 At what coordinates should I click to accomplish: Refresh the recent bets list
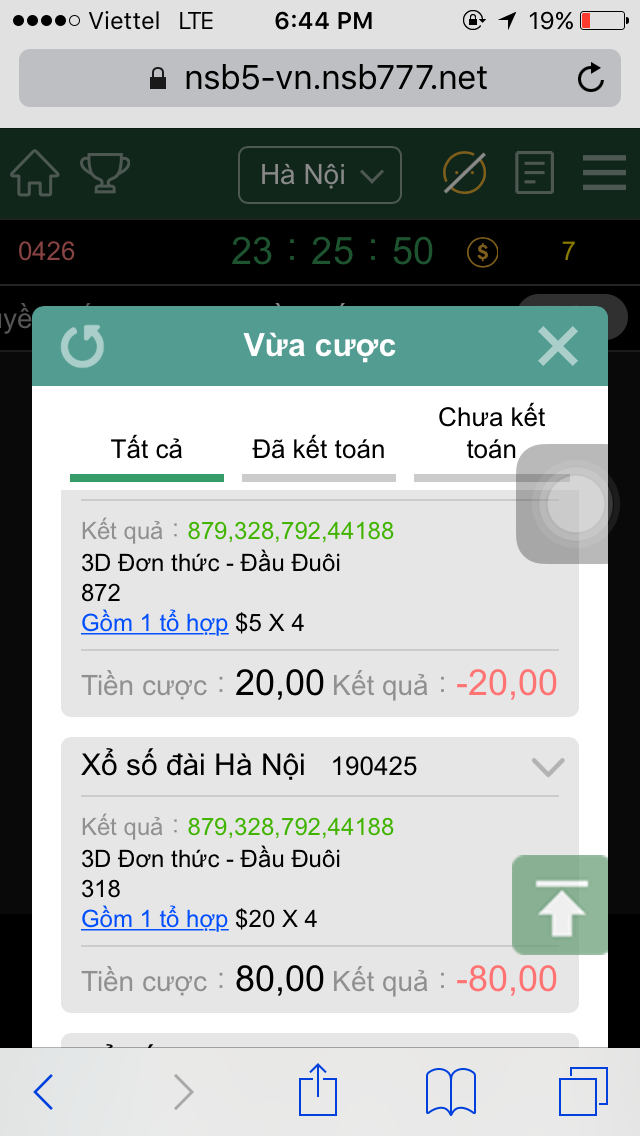pyautogui.click(x=82, y=346)
